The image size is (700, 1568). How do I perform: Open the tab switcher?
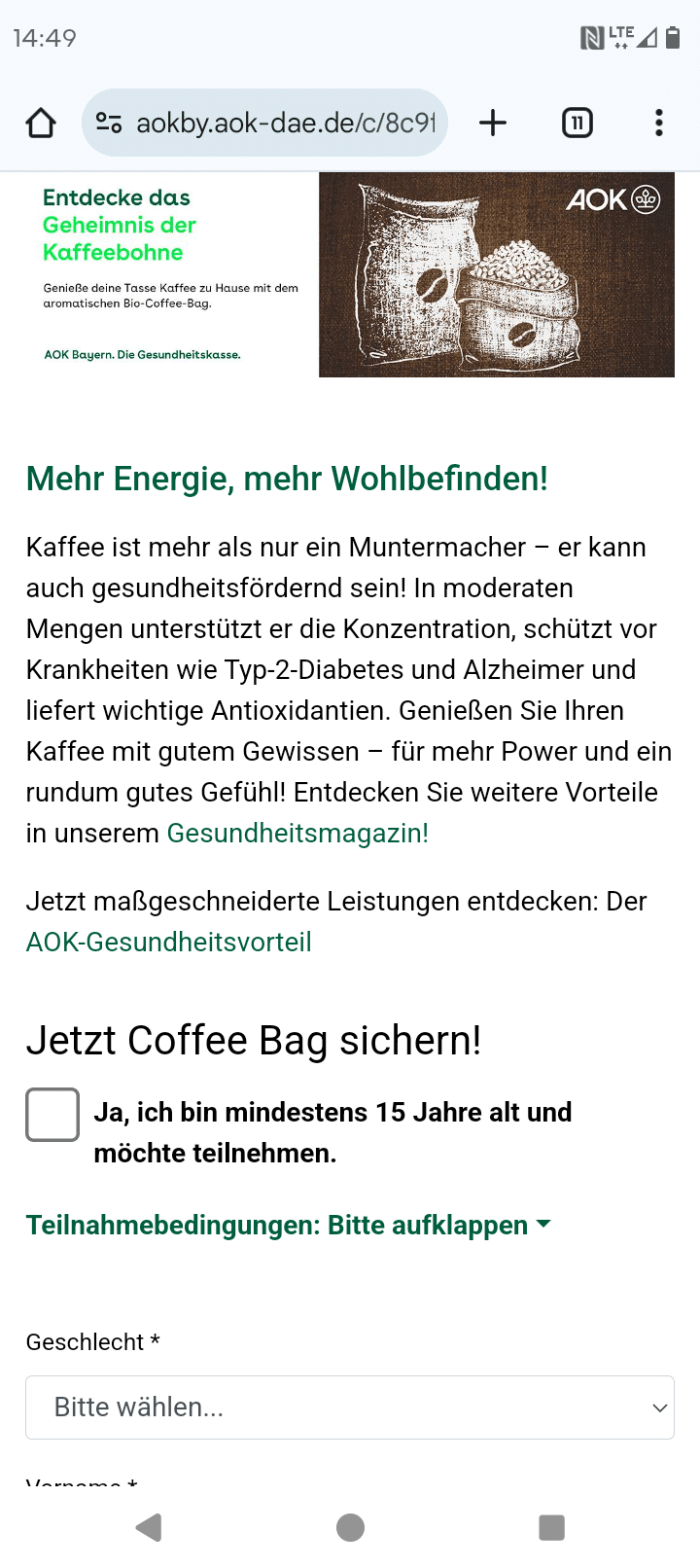click(x=577, y=124)
